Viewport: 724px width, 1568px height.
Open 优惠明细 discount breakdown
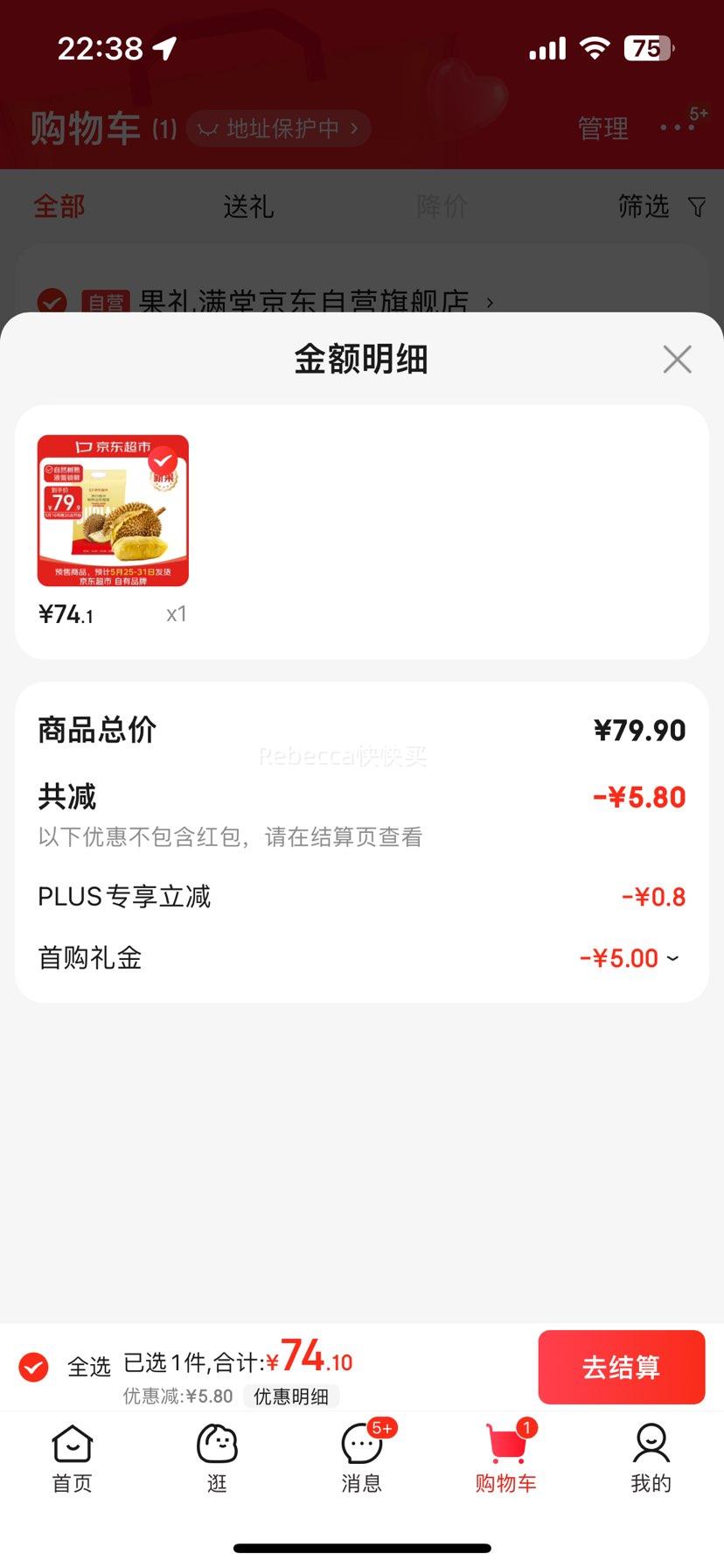click(291, 1396)
